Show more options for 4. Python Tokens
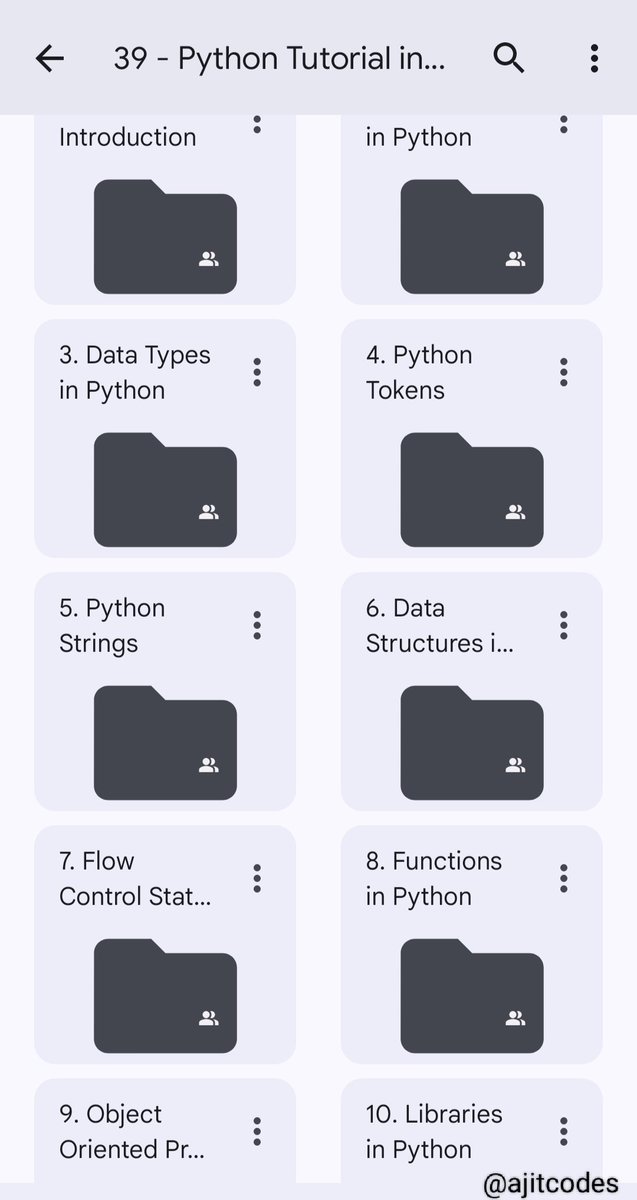The height and width of the screenshot is (1200, 637). coord(564,372)
